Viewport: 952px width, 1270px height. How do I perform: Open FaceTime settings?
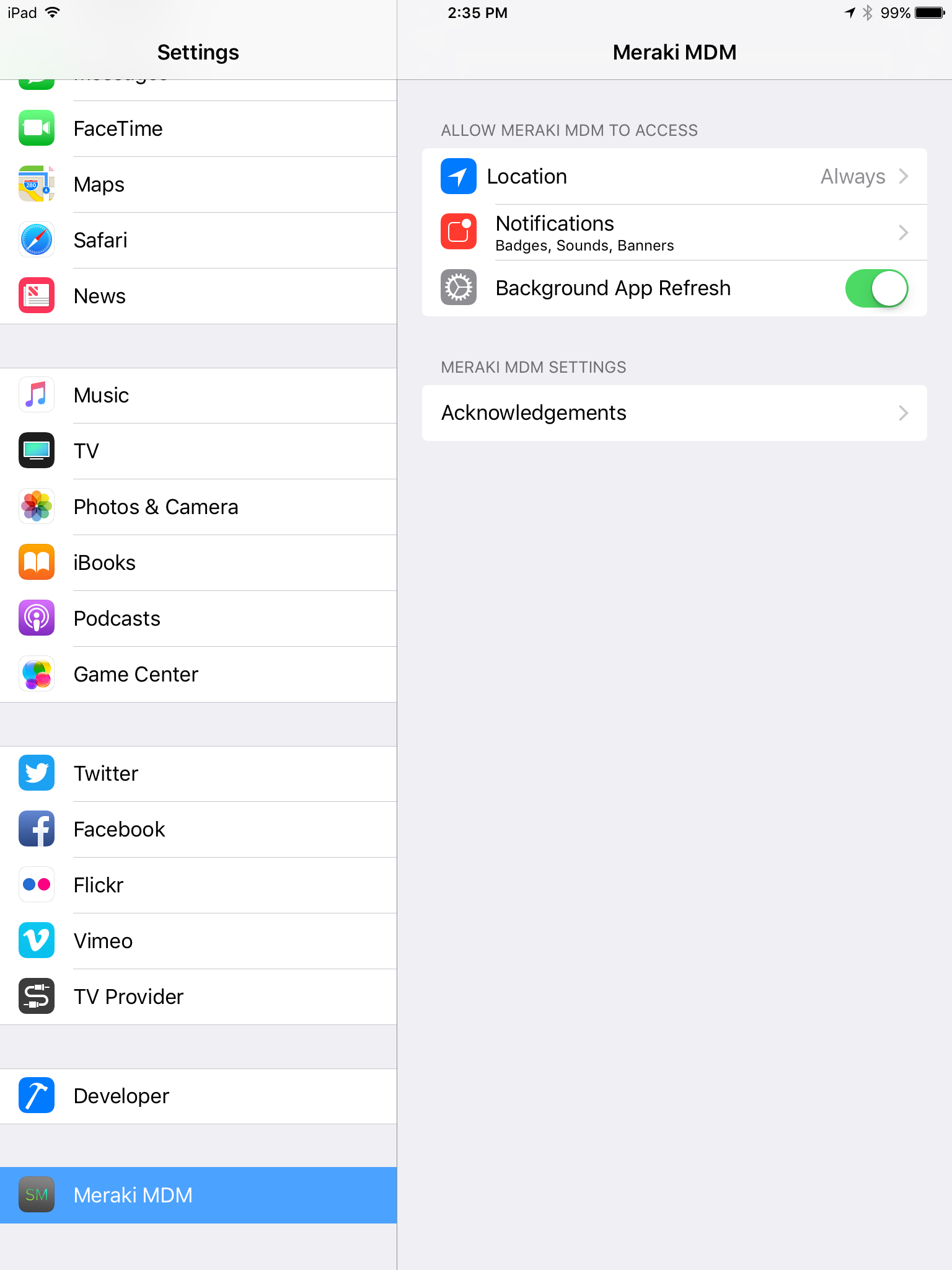click(x=198, y=129)
